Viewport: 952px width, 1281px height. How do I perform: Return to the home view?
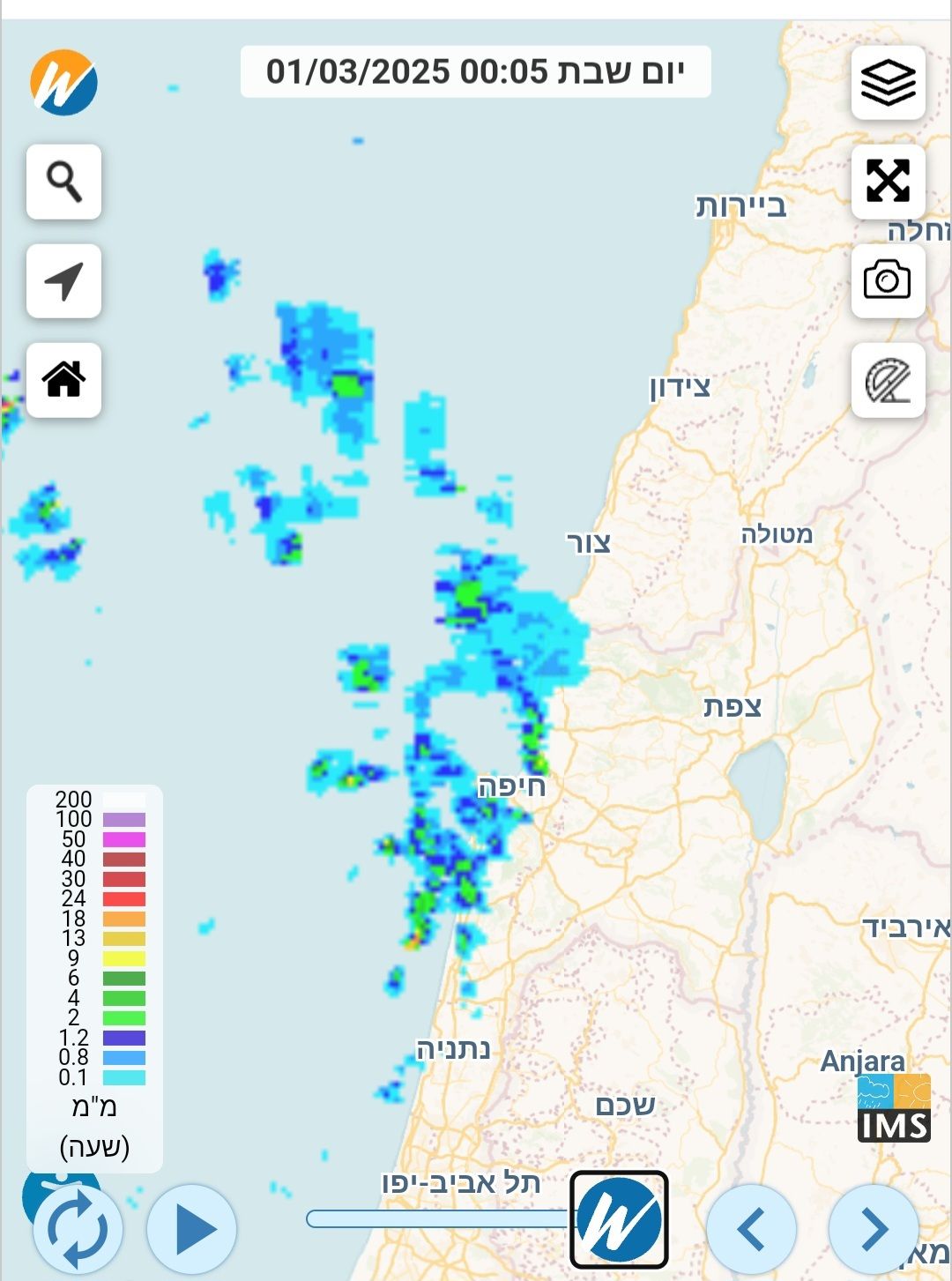coord(63,380)
